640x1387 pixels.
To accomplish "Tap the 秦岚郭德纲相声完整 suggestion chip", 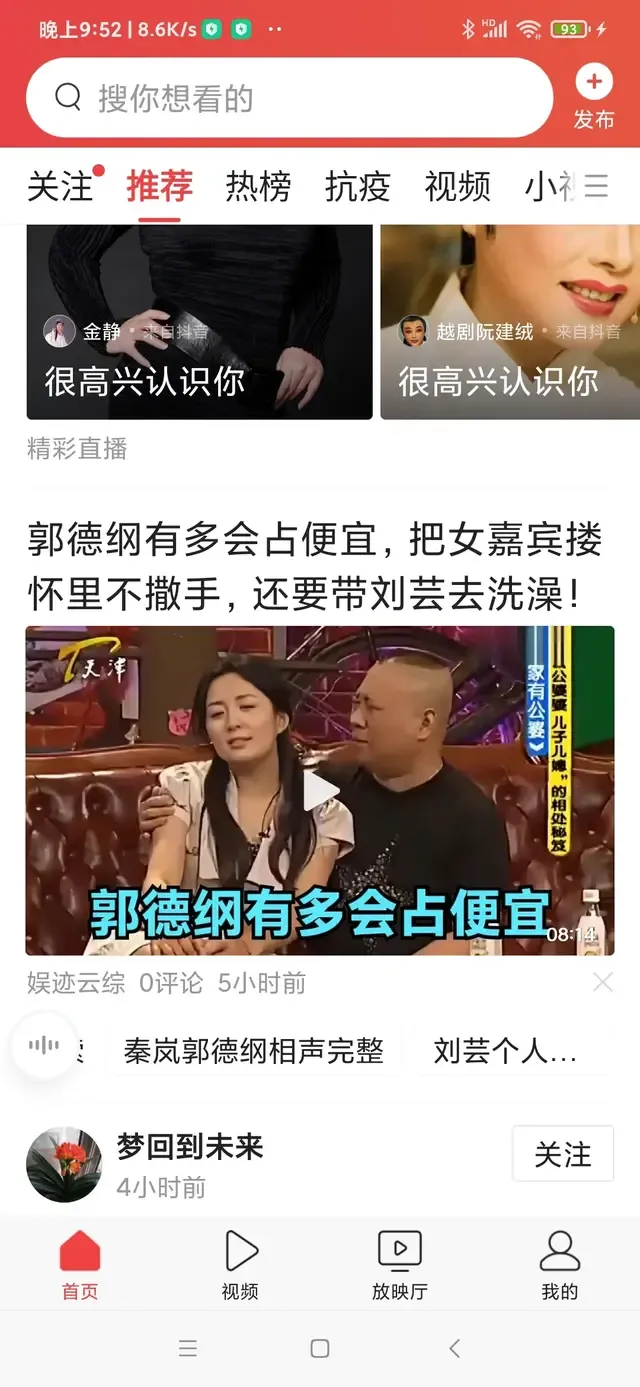I will tap(254, 1051).
